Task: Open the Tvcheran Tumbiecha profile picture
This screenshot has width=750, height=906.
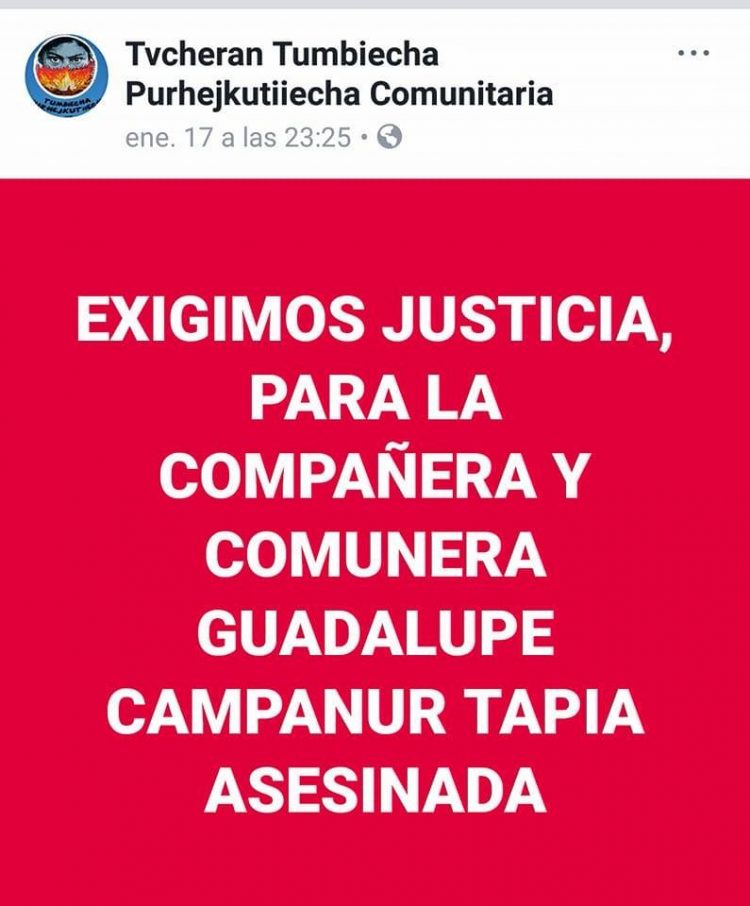Action: click(67, 74)
